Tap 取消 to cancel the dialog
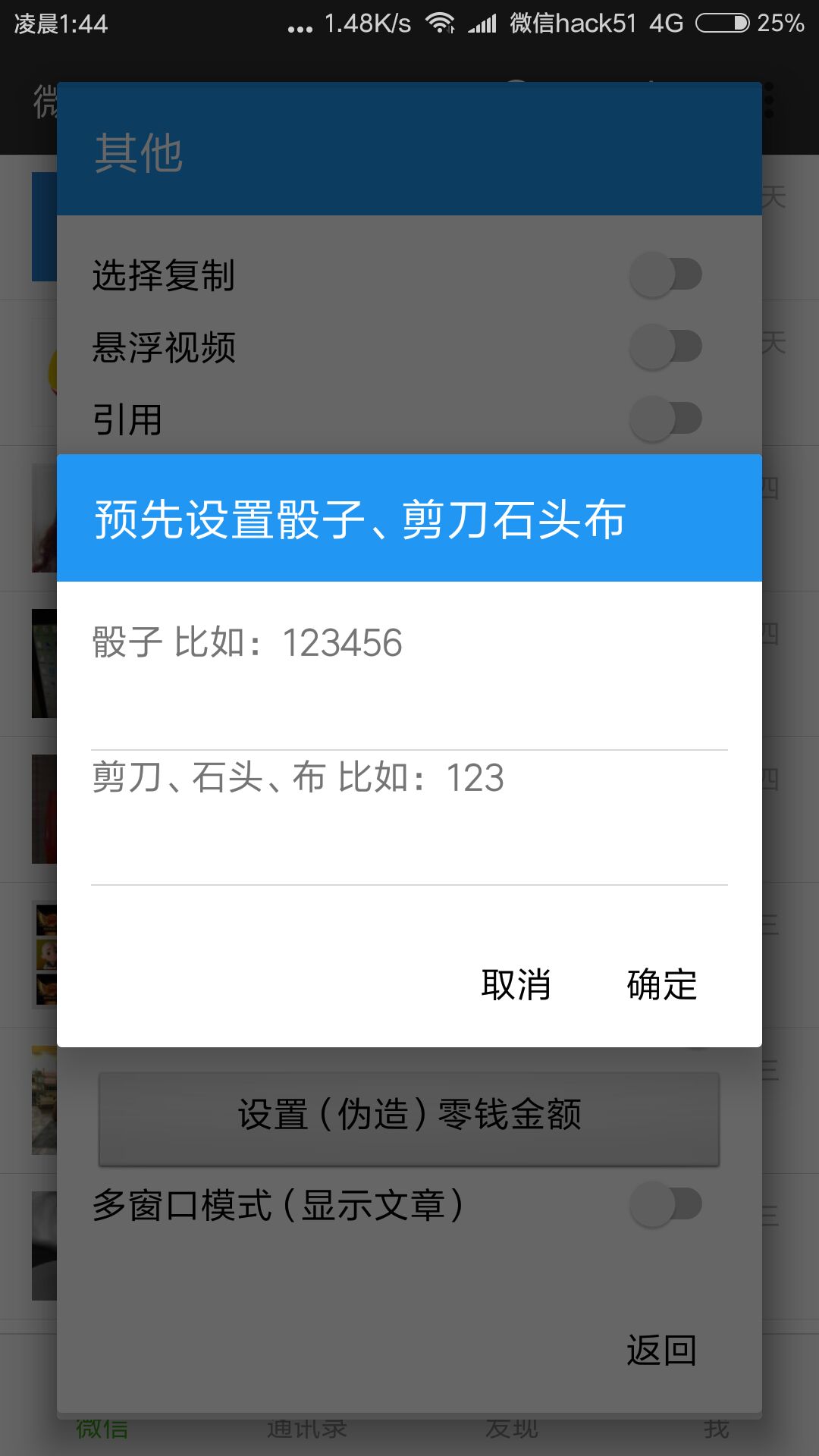The width and height of the screenshot is (819, 1456). click(x=516, y=985)
